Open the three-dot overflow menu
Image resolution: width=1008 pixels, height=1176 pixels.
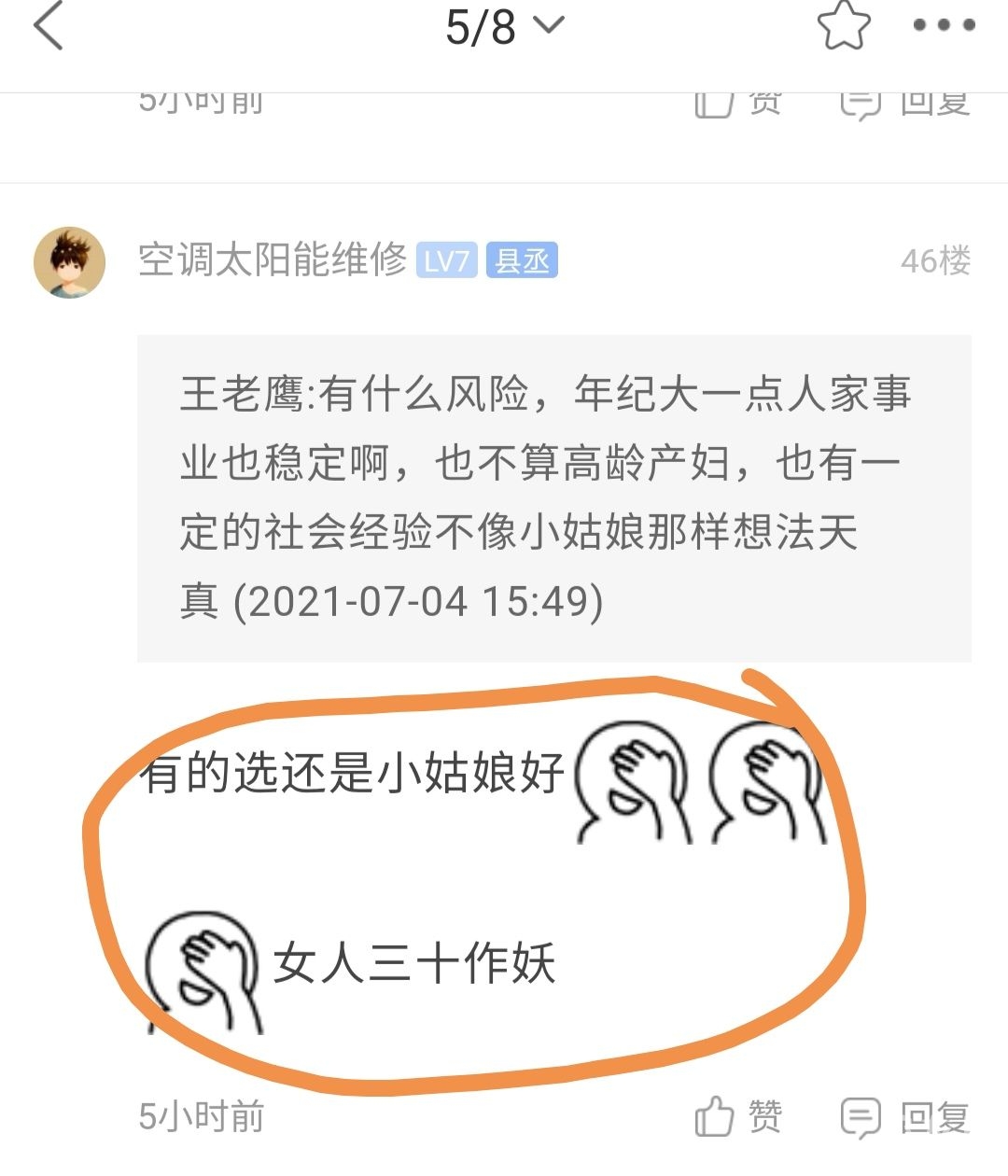point(944,26)
